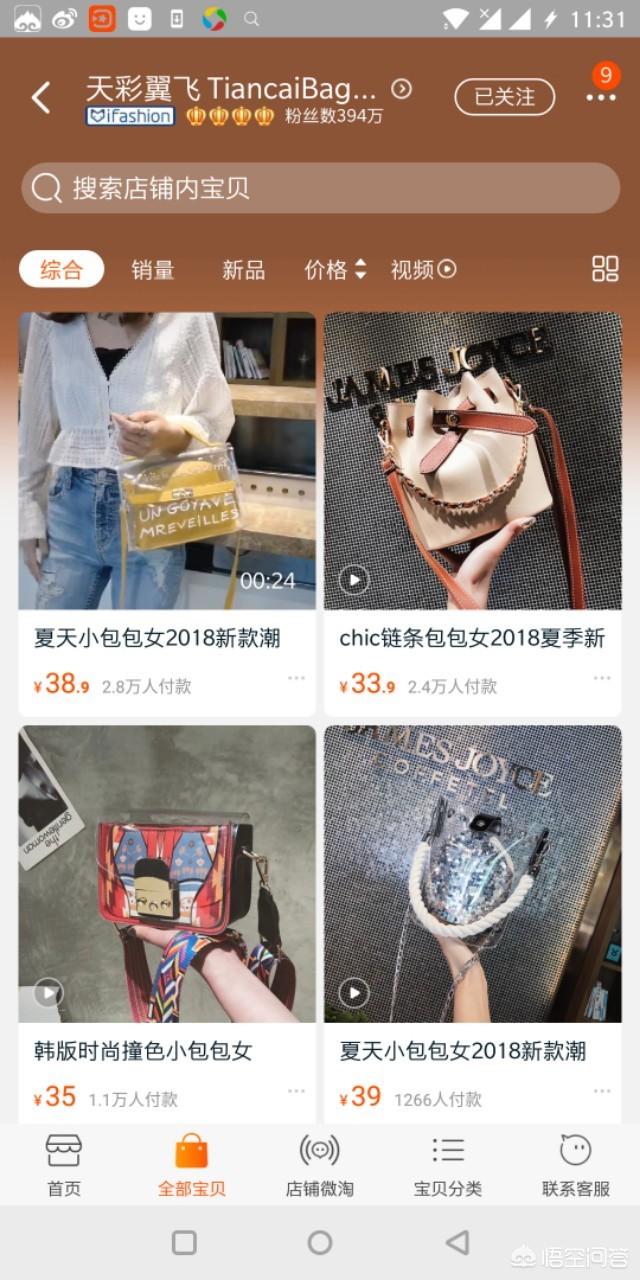Viewport: 640px width, 1280px height.
Task: Go back using the top-left arrow
Action: (x=41, y=98)
